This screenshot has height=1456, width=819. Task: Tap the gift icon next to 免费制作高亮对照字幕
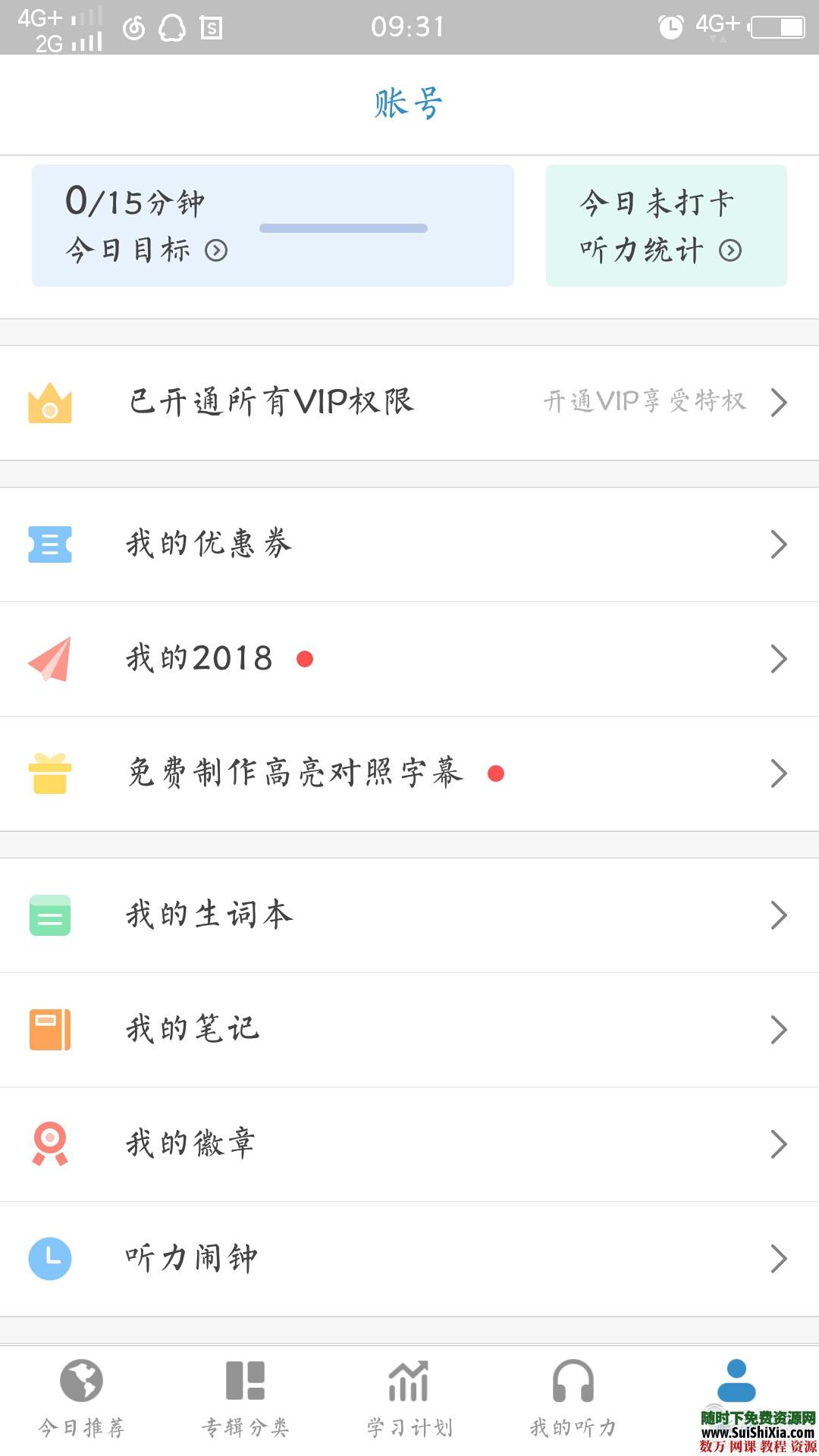click(49, 773)
